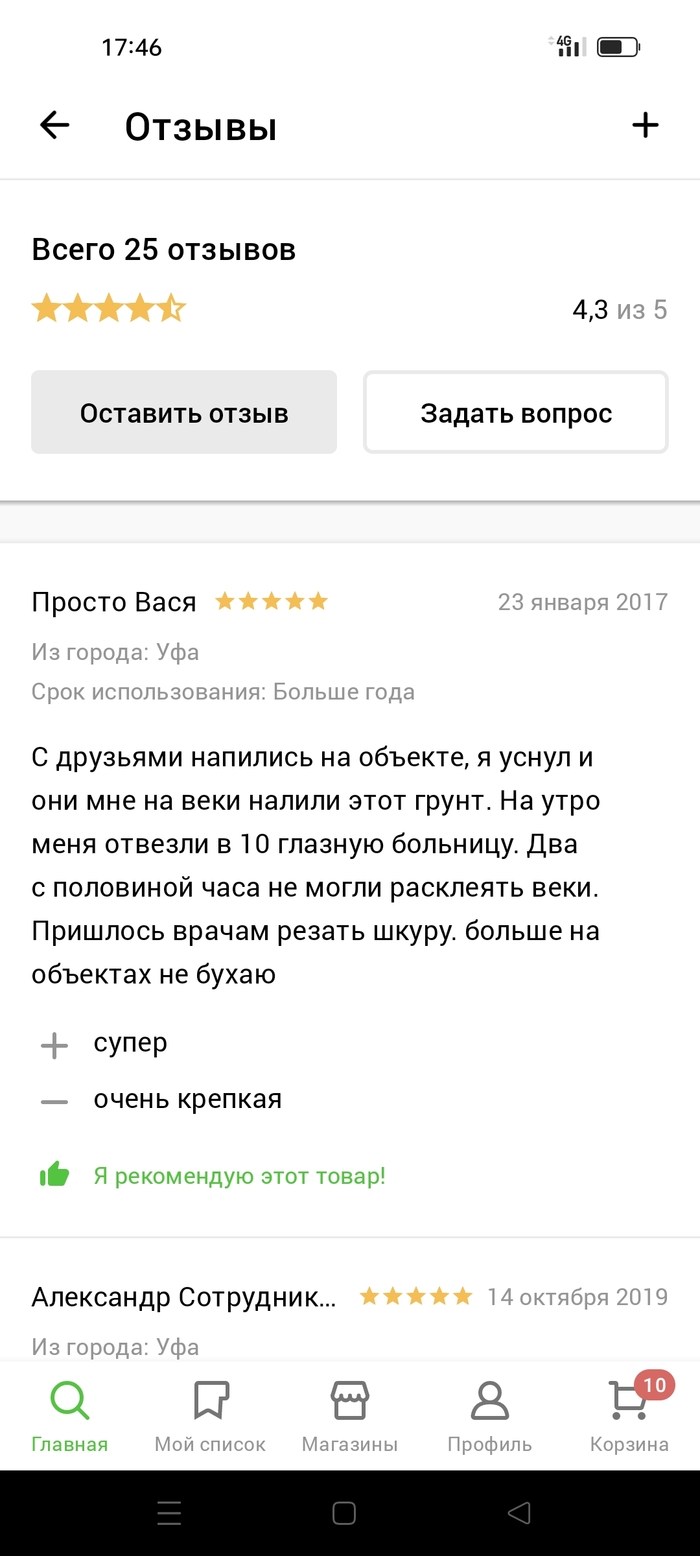Tap the Оставить отзыв button

click(184, 413)
